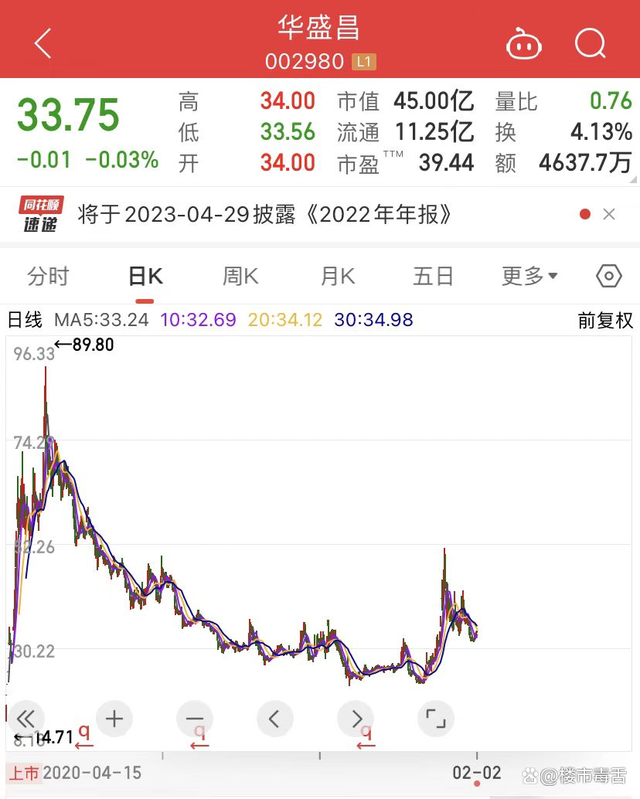
Task: Go back using the top-left arrow
Action: 42,43
